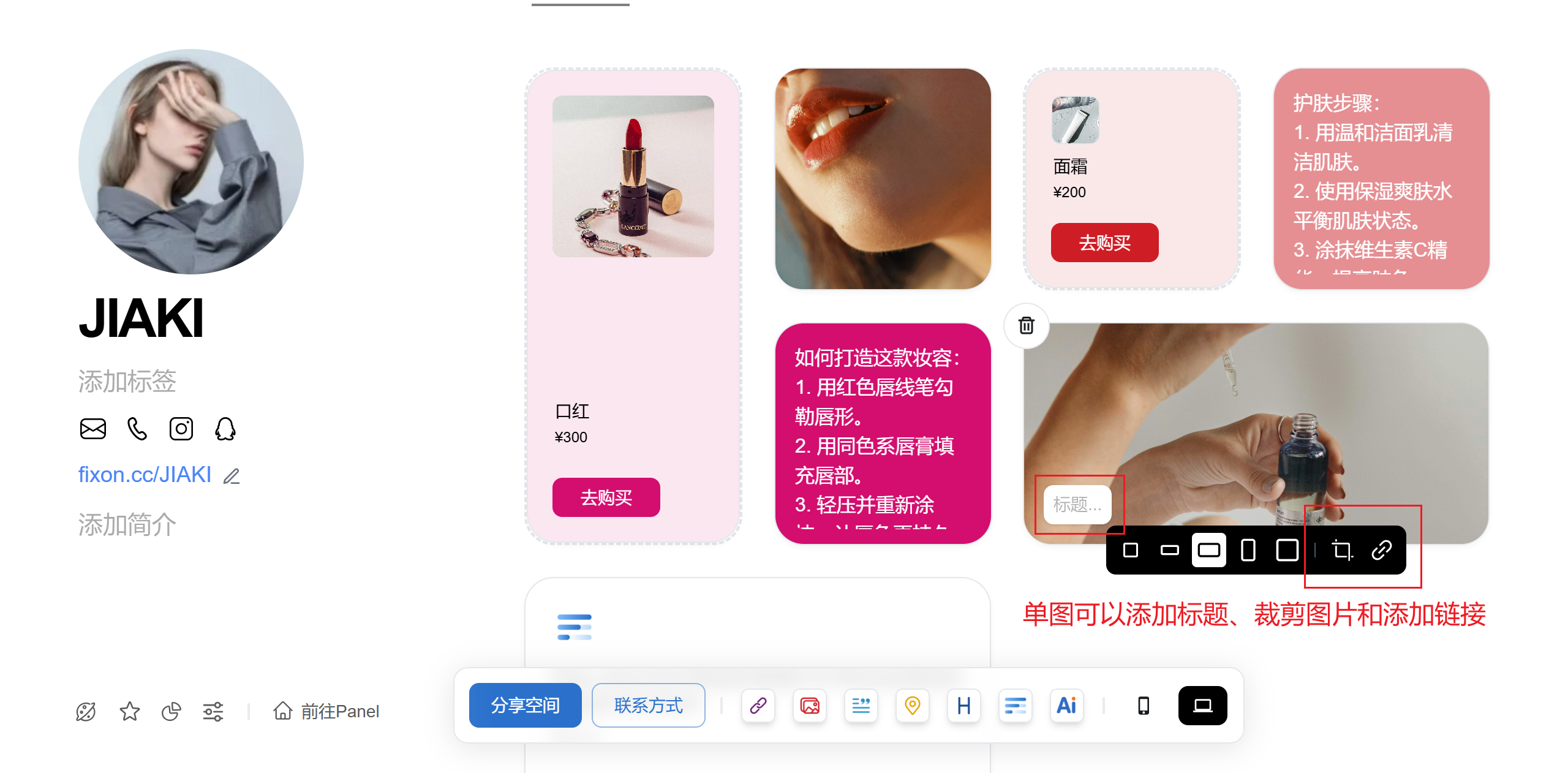Open 联系方式 contact settings
The height and width of the screenshot is (773, 1568).
(x=648, y=705)
